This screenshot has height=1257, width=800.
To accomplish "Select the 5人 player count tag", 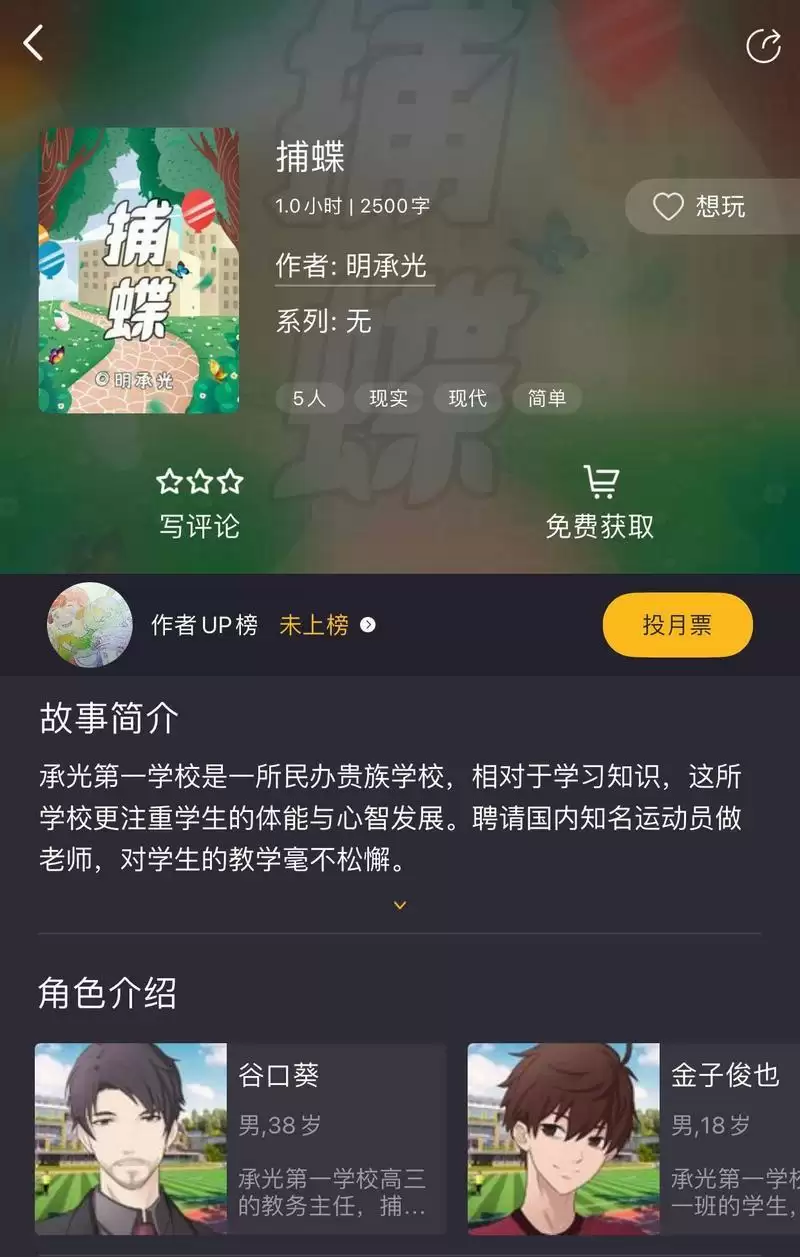I will (x=310, y=398).
